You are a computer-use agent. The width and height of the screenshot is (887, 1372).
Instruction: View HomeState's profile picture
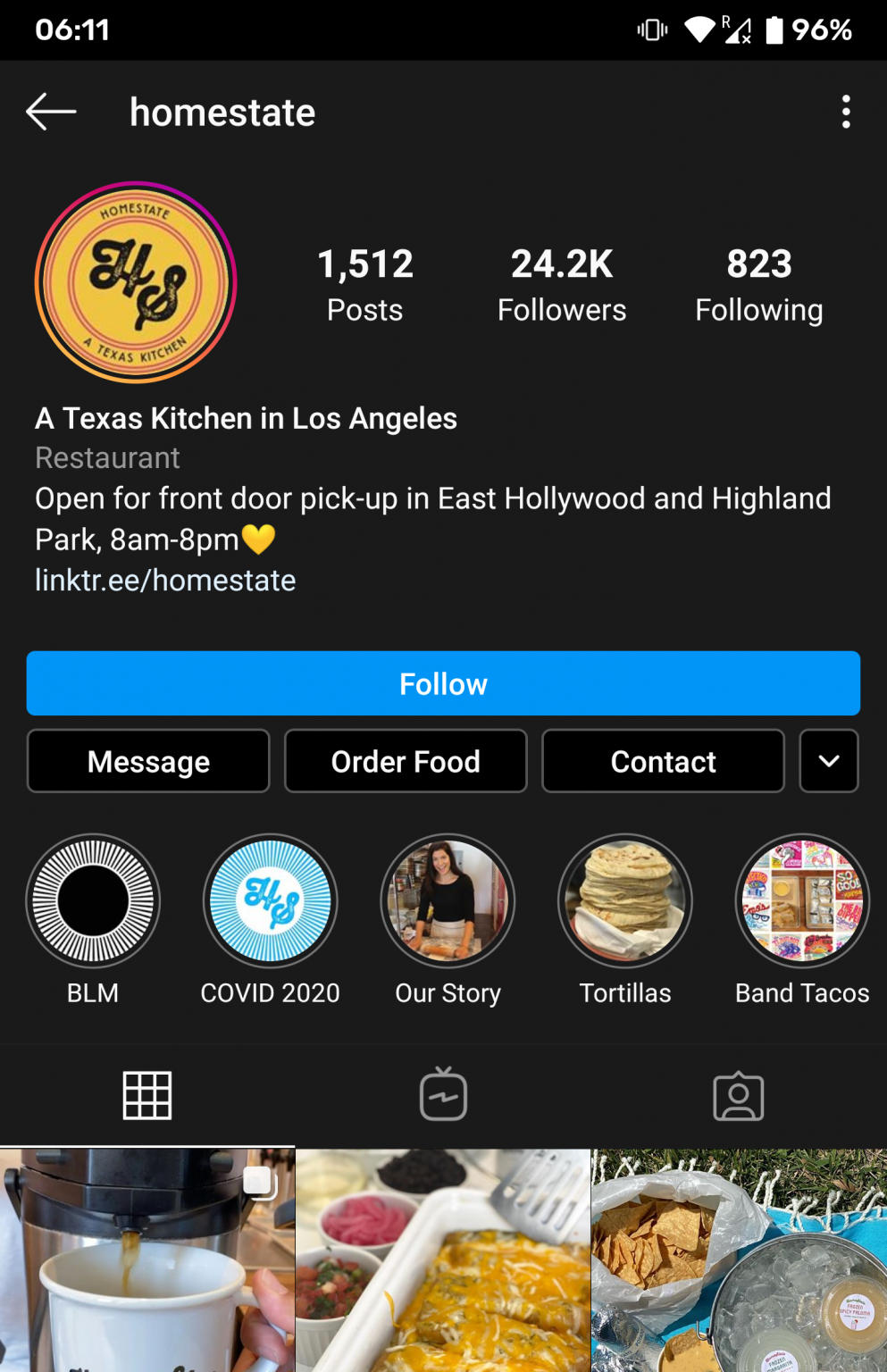(135, 281)
